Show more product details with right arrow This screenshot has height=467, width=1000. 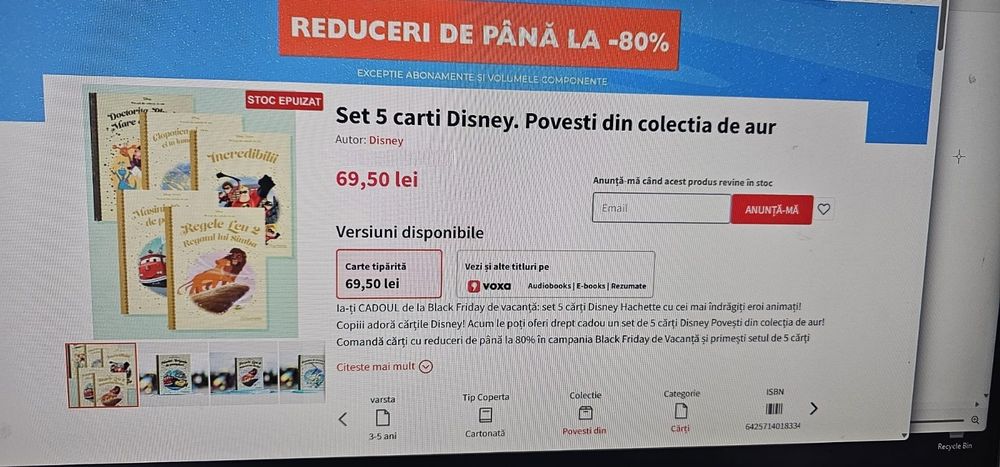(x=813, y=408)
